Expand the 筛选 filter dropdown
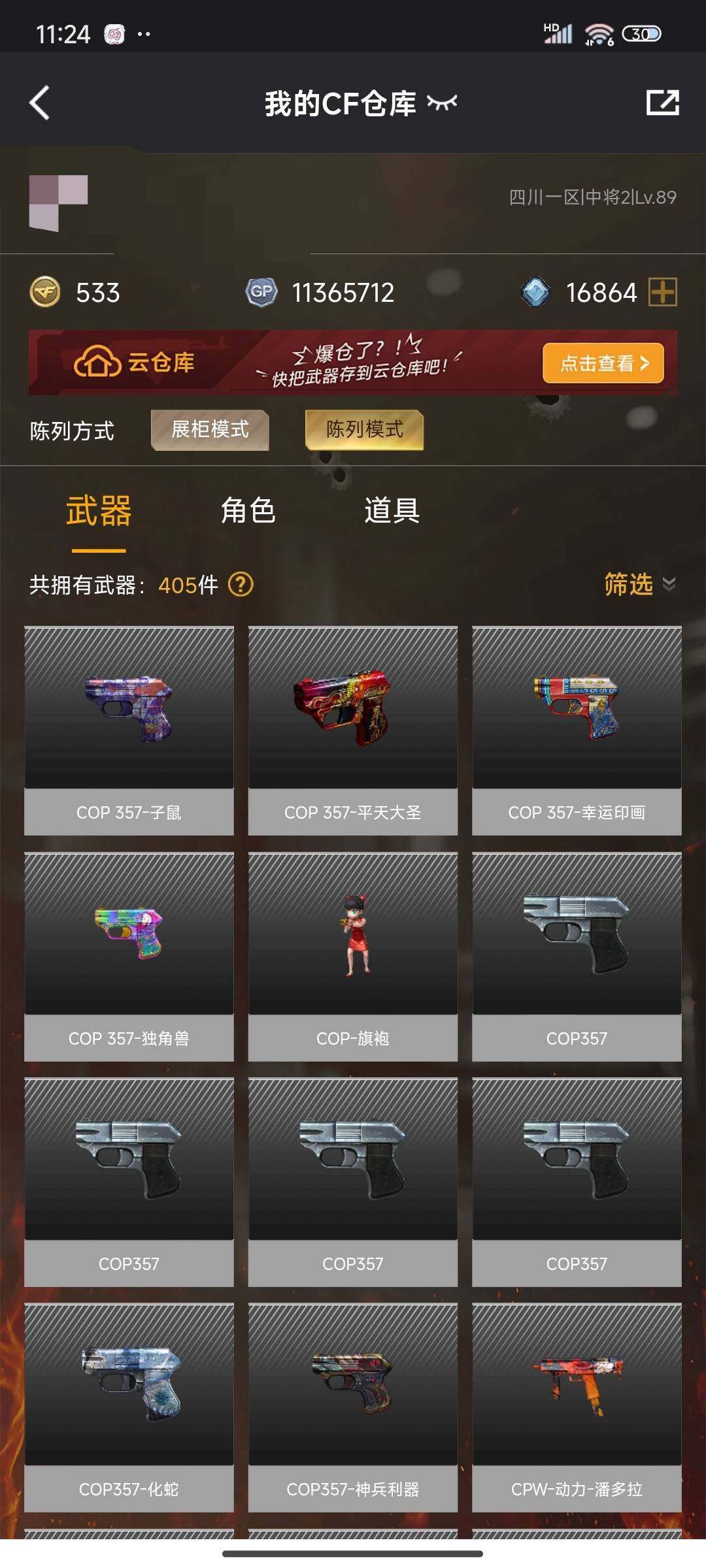This screenshot has height=1568, width=706. point(639,584)
